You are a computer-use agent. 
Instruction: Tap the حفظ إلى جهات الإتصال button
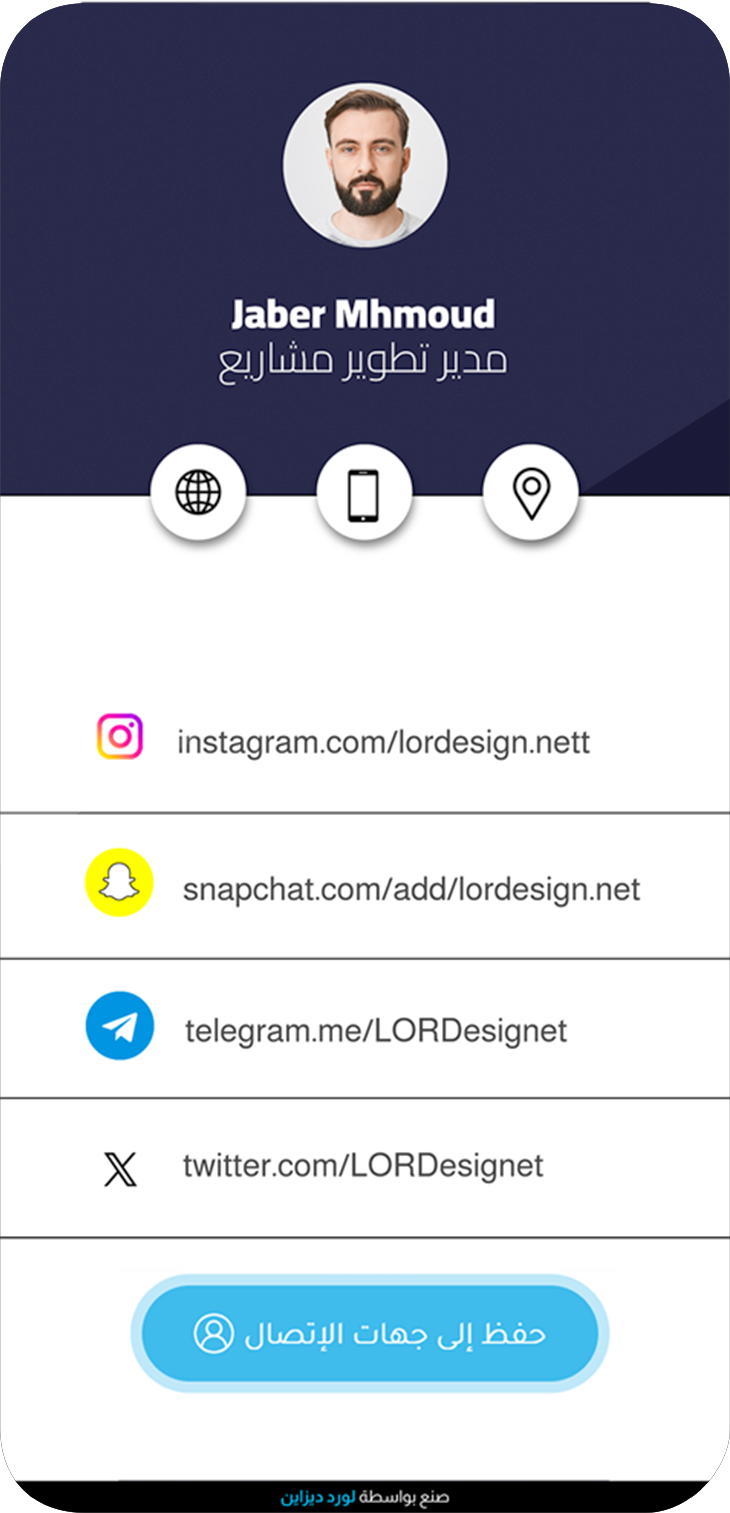tap(369, 1333)
